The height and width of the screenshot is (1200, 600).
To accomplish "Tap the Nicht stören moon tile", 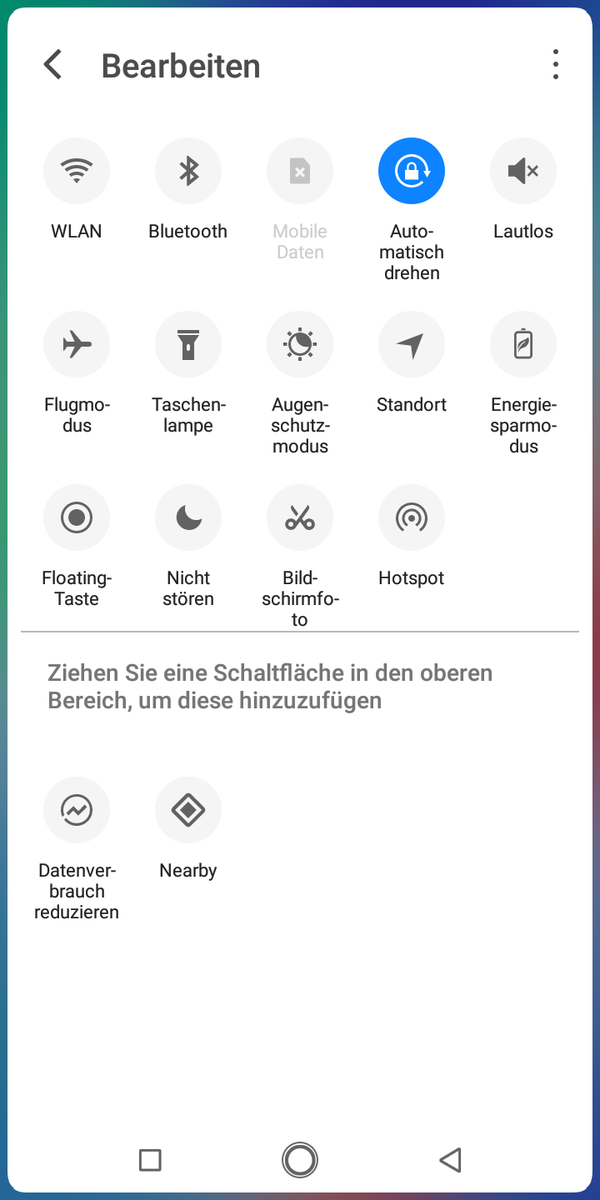I will click(x=188, y=518).
